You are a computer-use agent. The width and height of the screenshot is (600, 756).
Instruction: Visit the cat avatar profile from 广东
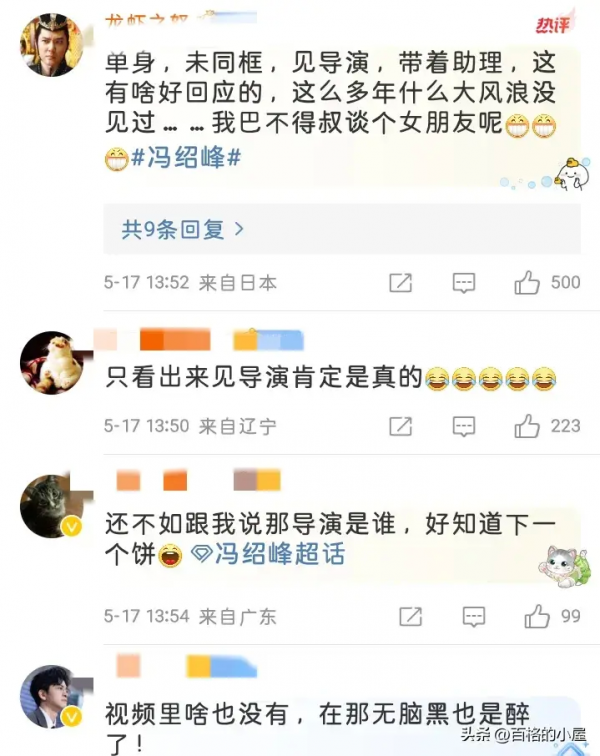(x=51, y=506)
